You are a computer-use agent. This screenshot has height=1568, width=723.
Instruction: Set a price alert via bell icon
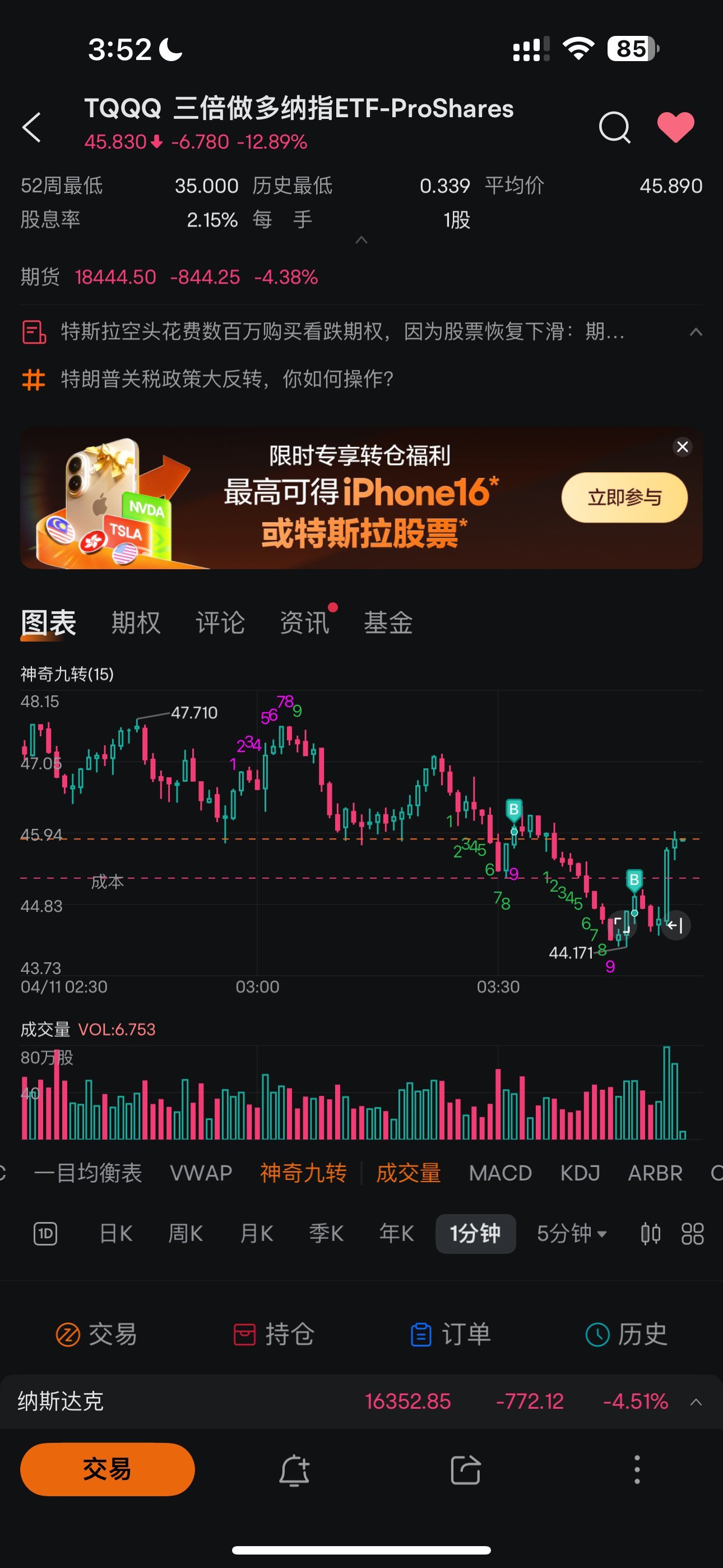coord(294,1470)
